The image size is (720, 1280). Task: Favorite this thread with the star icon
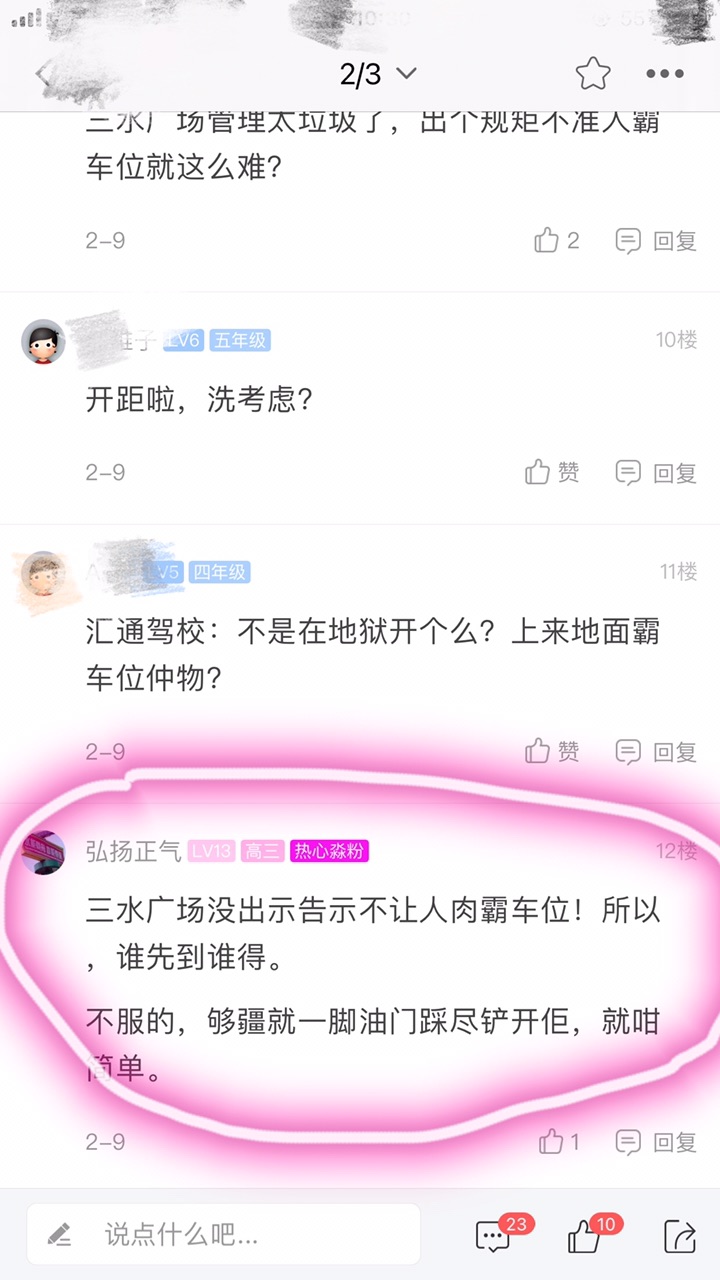tap(592, 74)
